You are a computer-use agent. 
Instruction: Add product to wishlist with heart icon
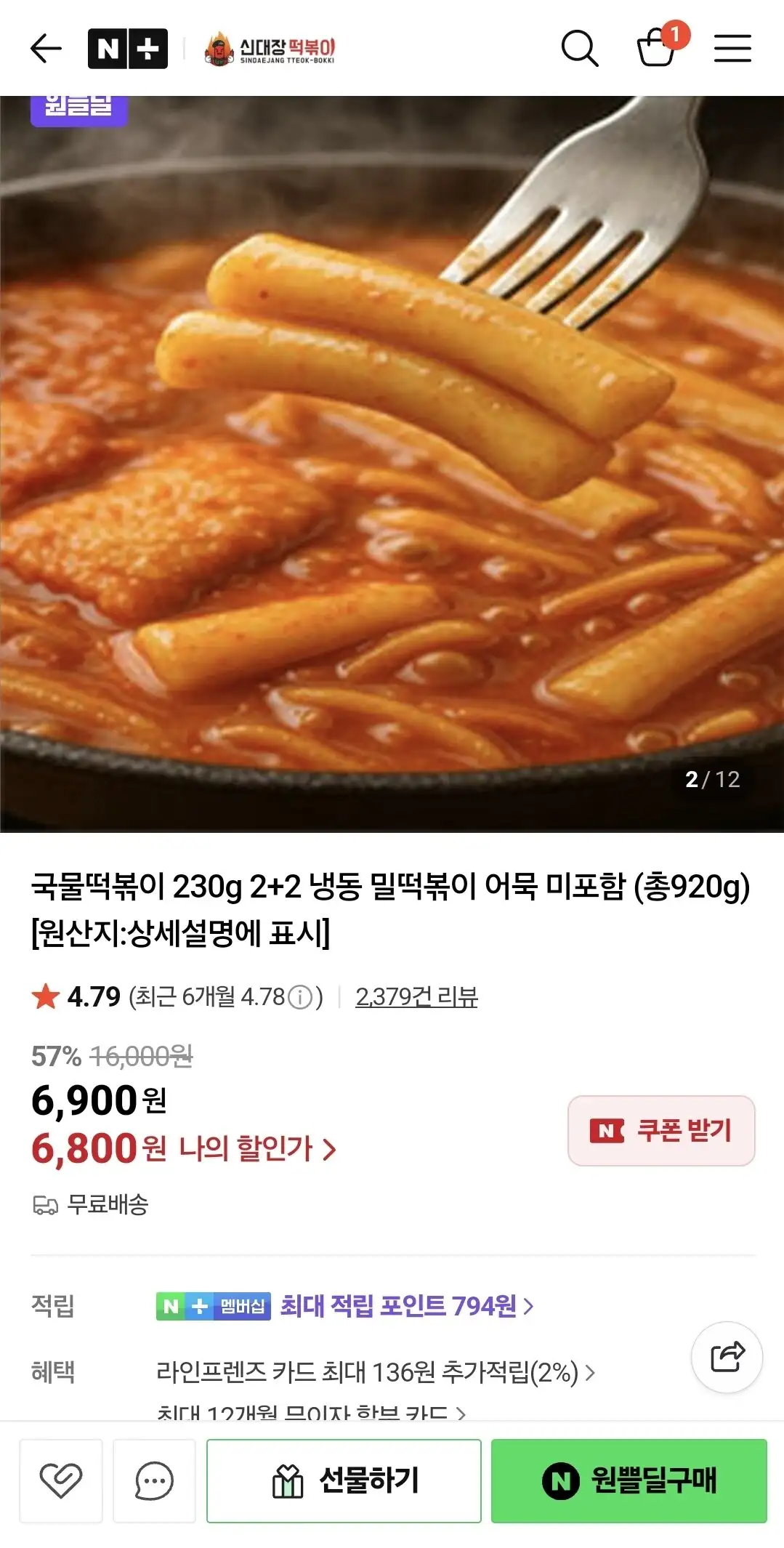(x=61, y=1480)
